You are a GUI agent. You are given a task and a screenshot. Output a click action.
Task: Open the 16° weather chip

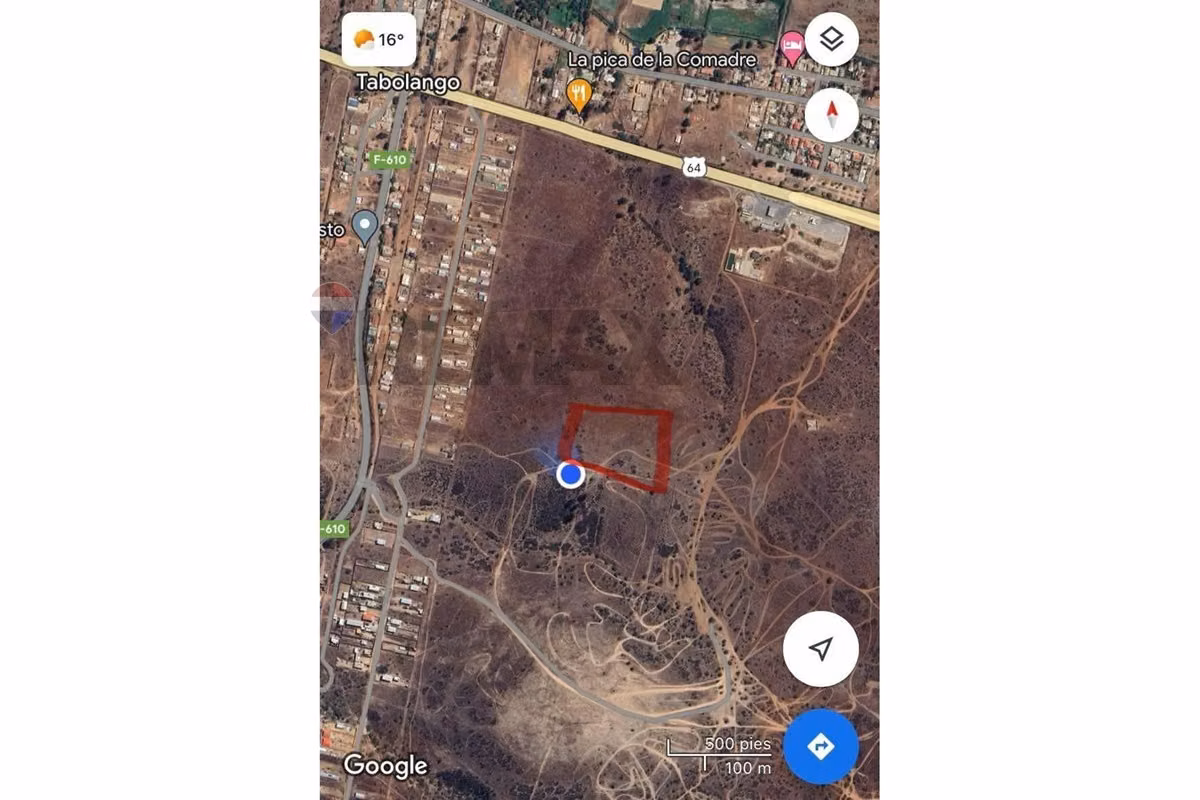point(379,40)
